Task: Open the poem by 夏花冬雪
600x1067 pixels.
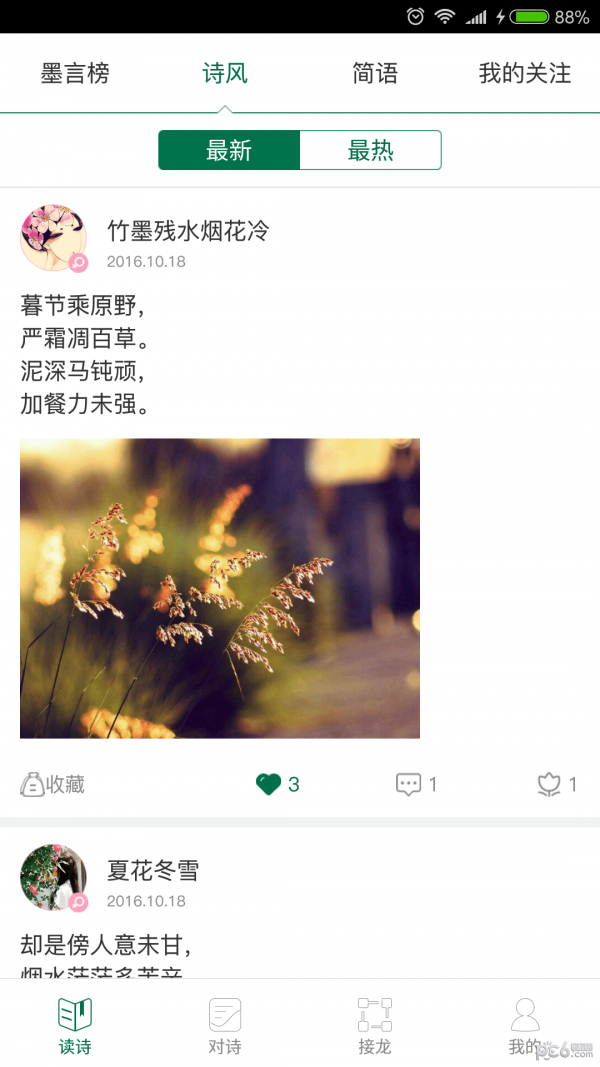Action: pos(106,945)
